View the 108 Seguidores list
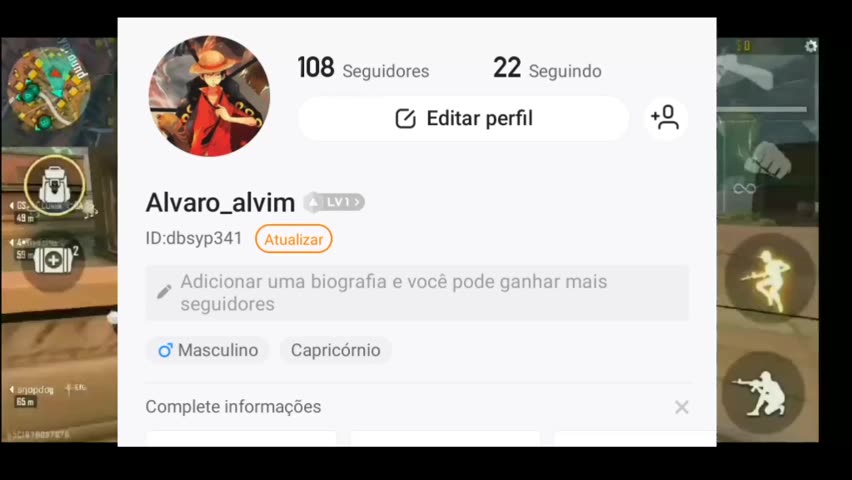852x480 pixels. [x=363, y=69]
